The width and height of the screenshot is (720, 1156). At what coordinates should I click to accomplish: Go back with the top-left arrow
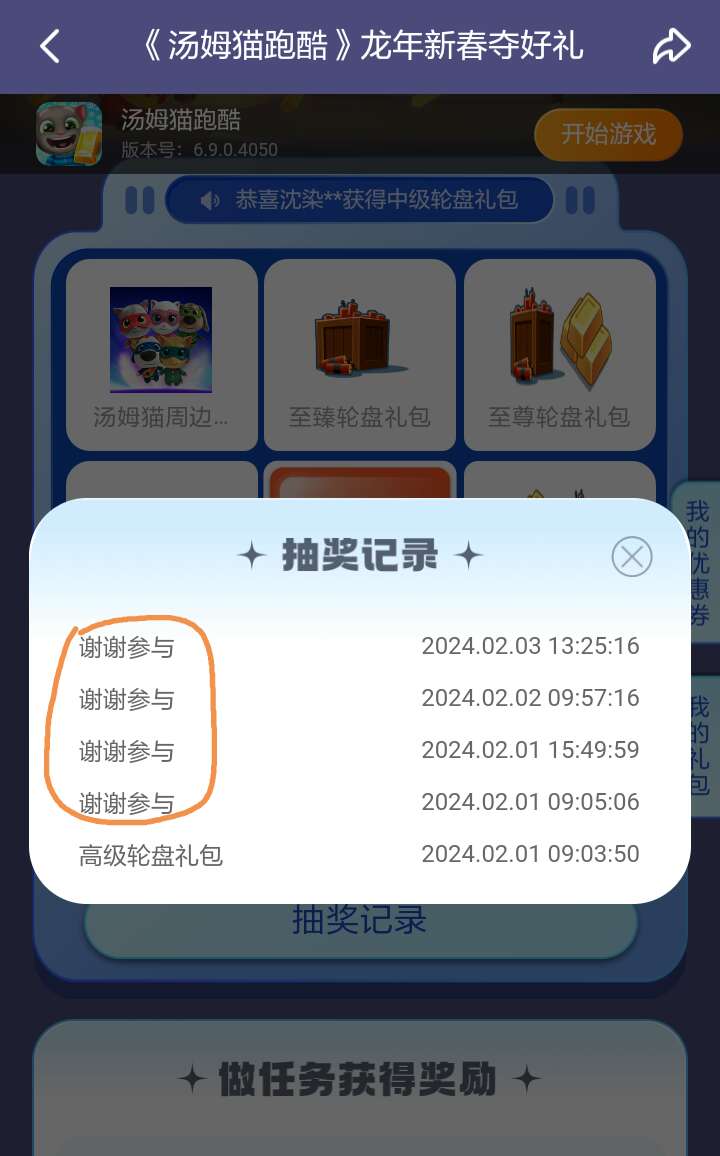coord(49,46)
